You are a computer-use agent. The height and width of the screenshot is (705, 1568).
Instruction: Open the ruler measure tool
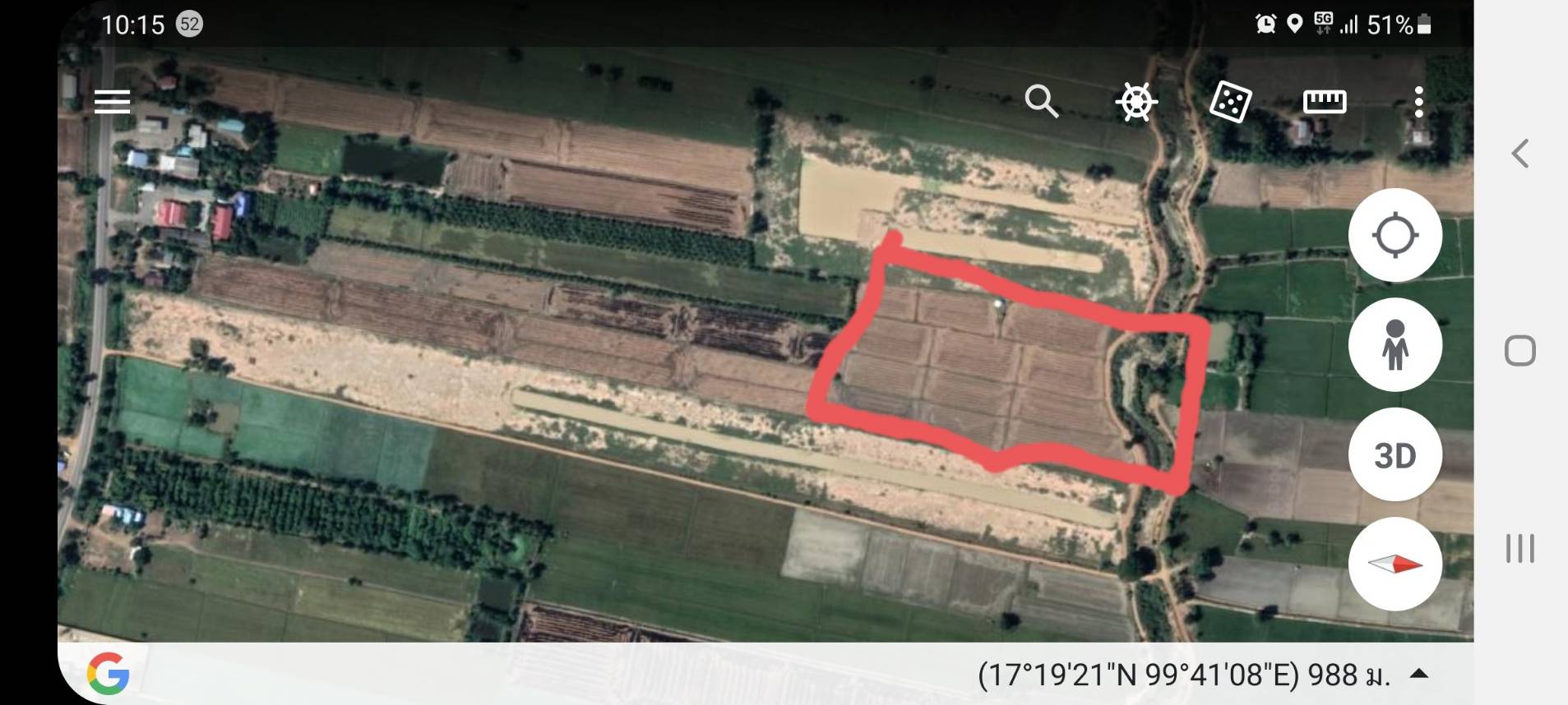pyautogui.click(x=1325, y=102)
